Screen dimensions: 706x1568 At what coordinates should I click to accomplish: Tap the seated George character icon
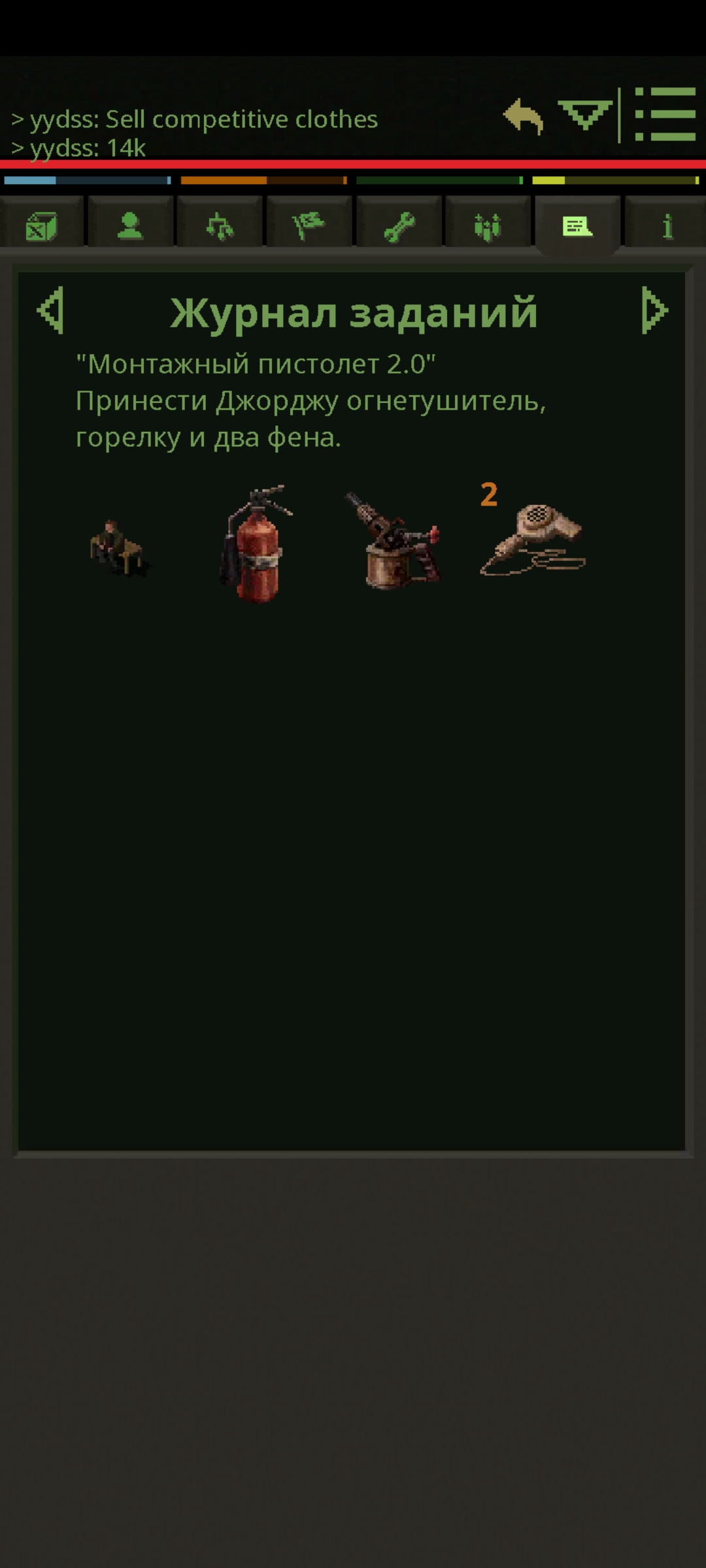point(118,547)
